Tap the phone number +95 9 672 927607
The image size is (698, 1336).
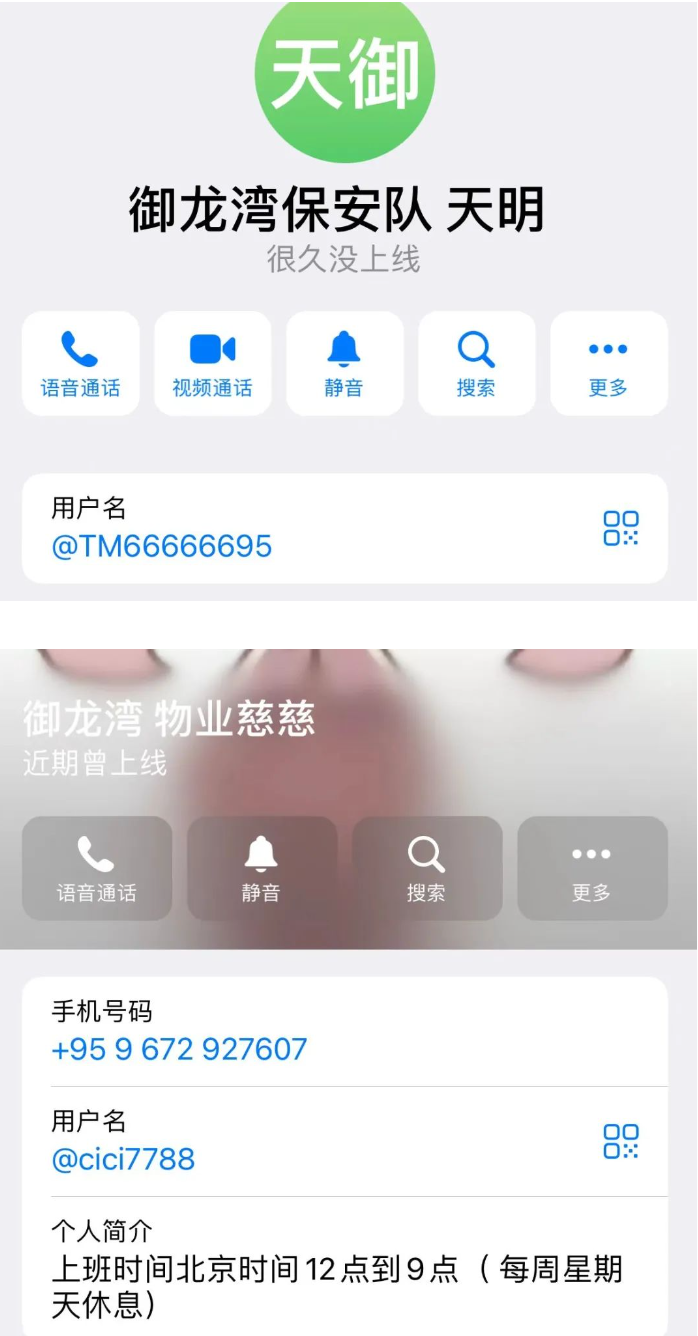point(180,1049)
